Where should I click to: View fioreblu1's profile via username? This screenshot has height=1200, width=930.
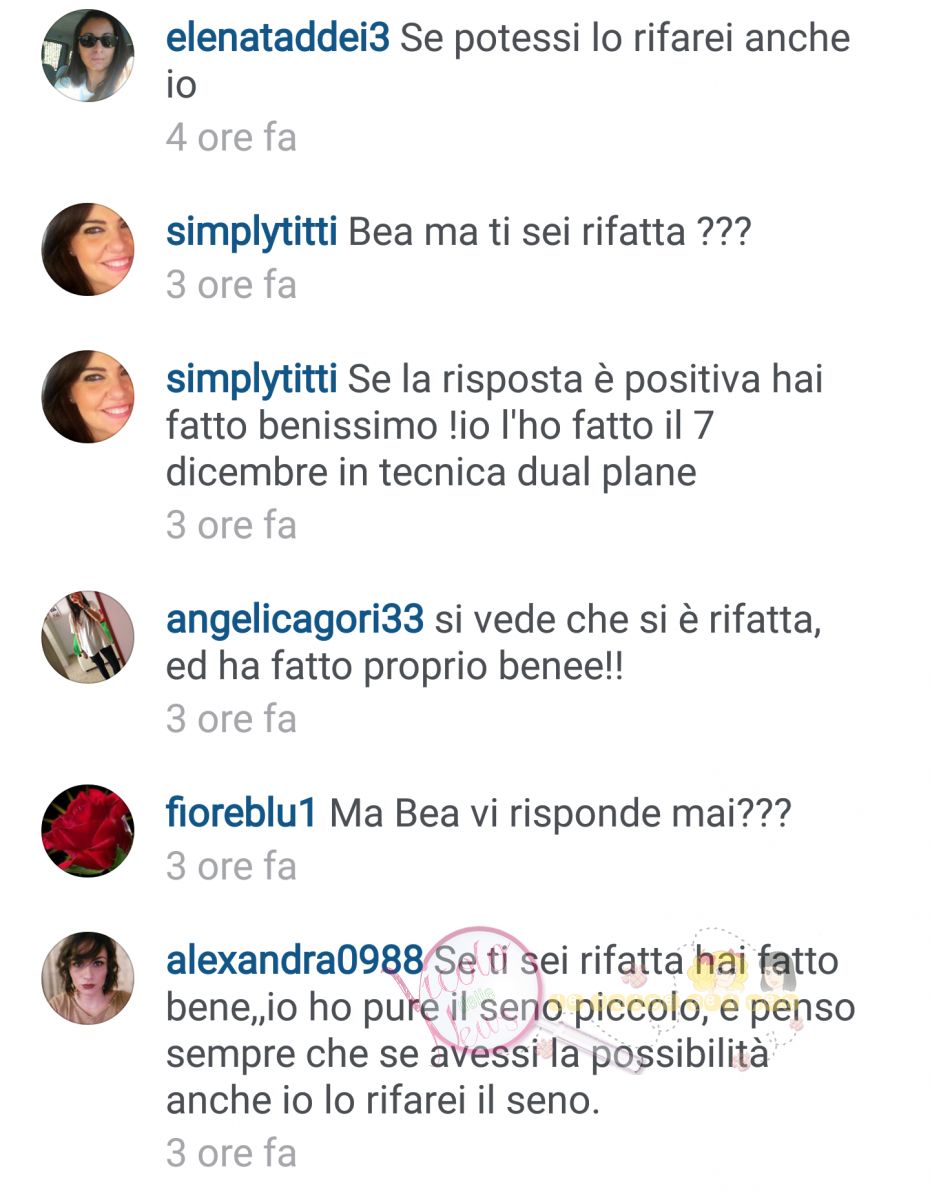241,815
